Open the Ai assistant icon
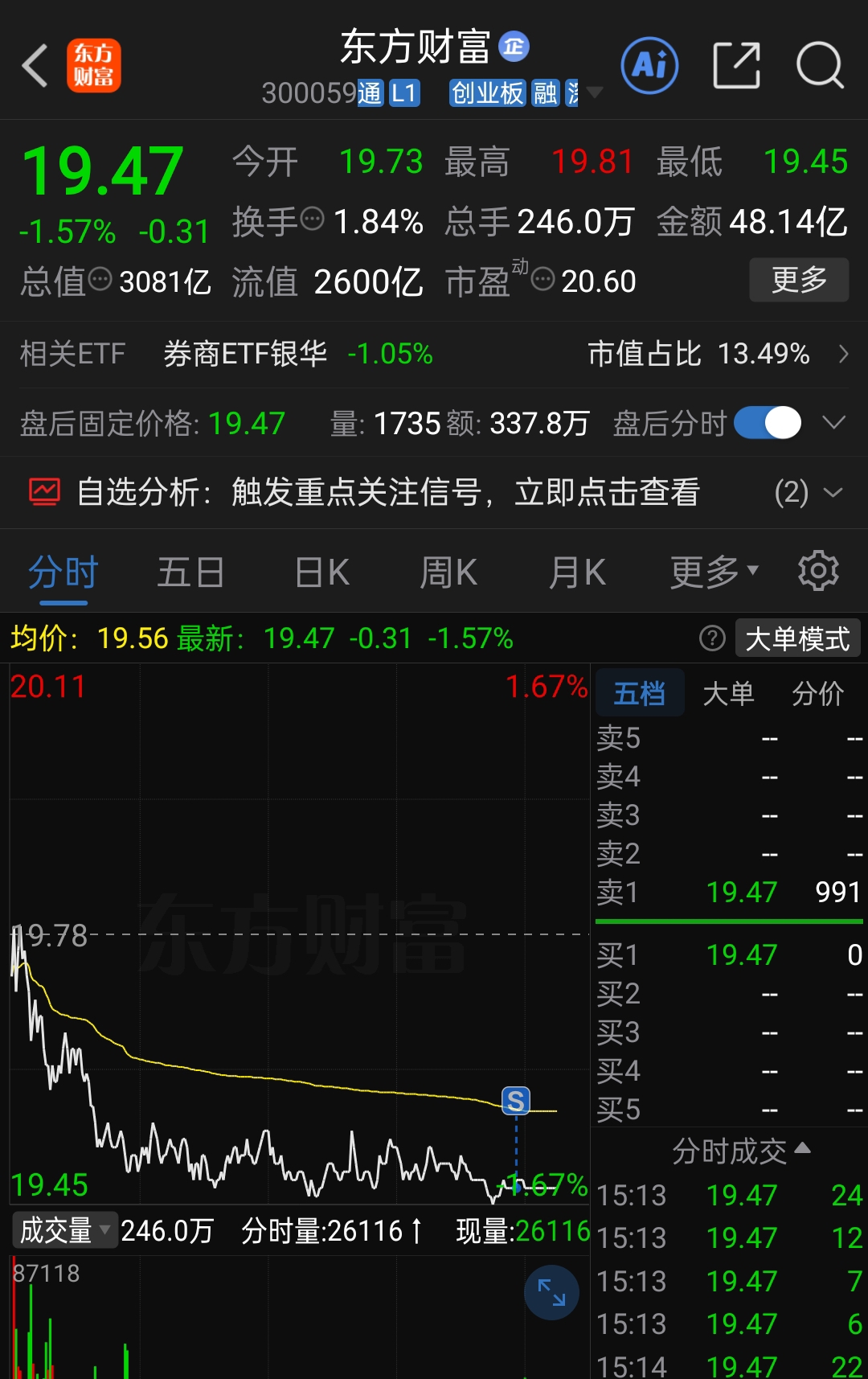Viewport: 868px width, 1379px height. [x=649, y=65]
